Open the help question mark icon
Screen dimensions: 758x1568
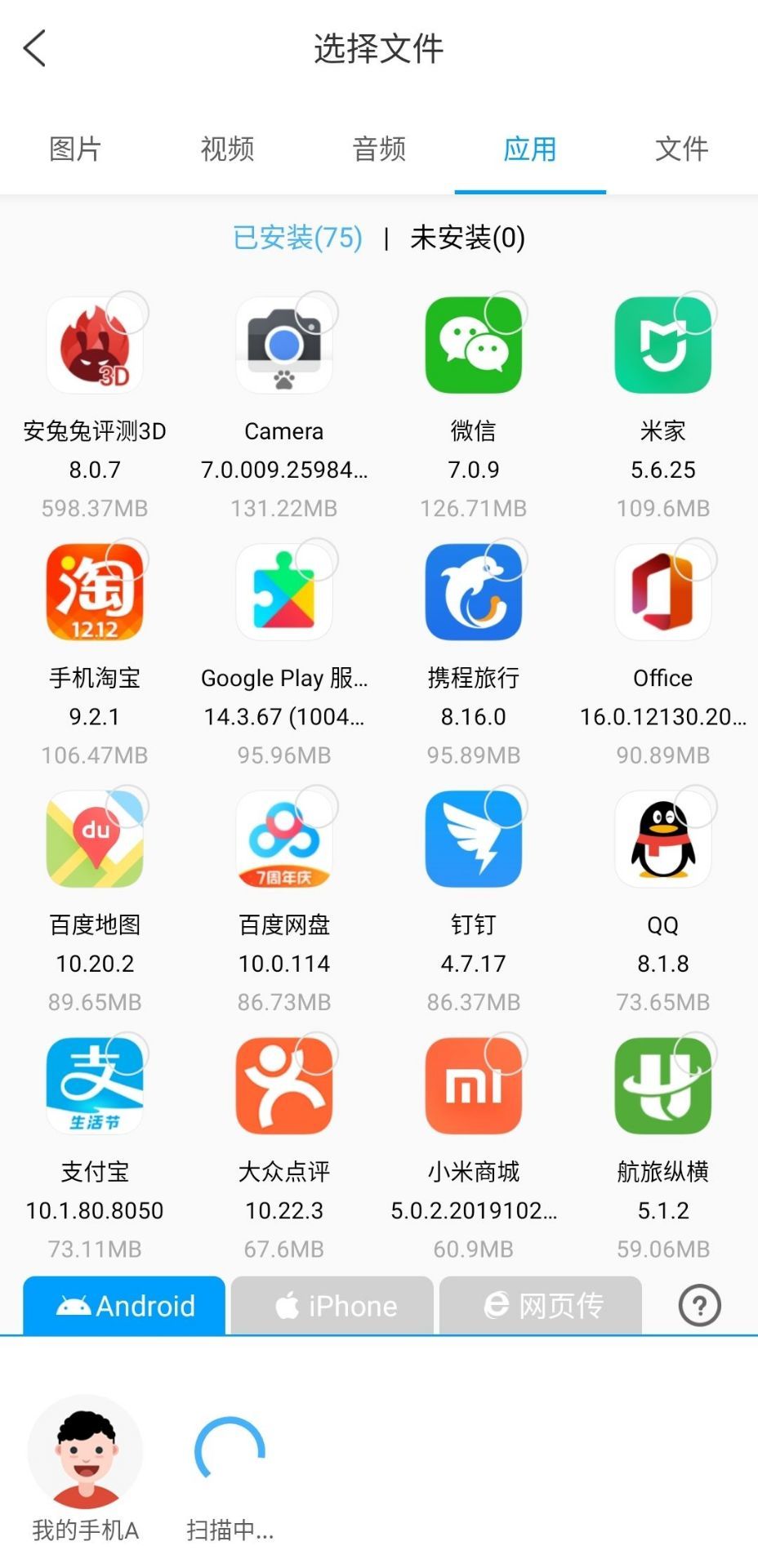click(699, 1306)
